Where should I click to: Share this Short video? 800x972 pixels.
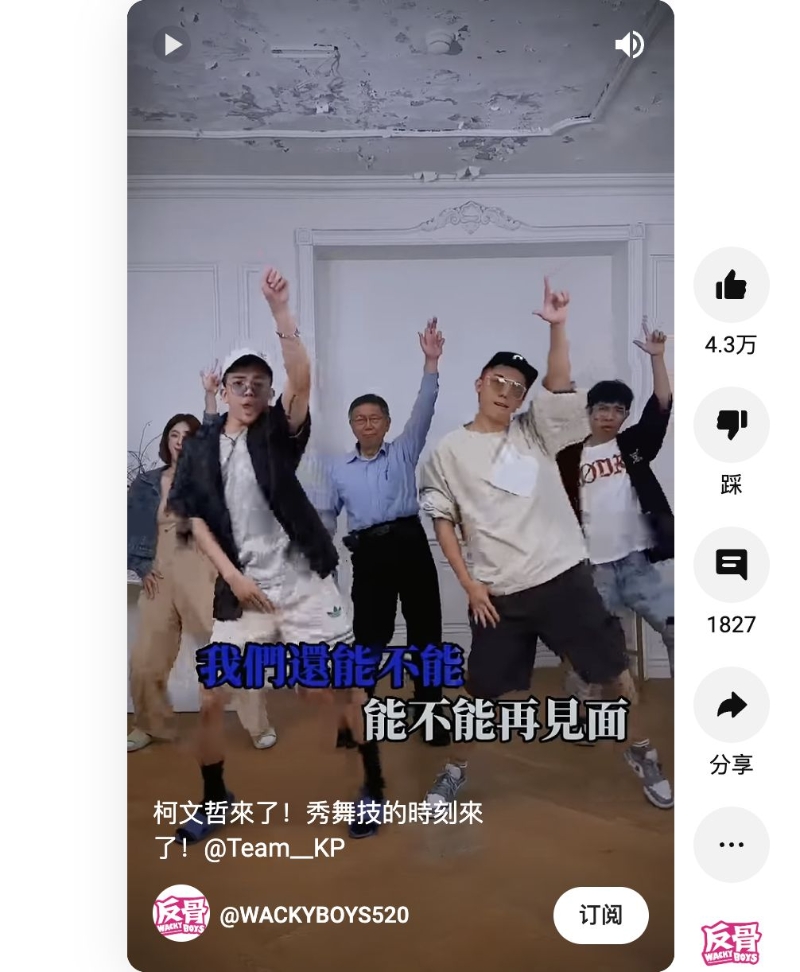[731, 705]
